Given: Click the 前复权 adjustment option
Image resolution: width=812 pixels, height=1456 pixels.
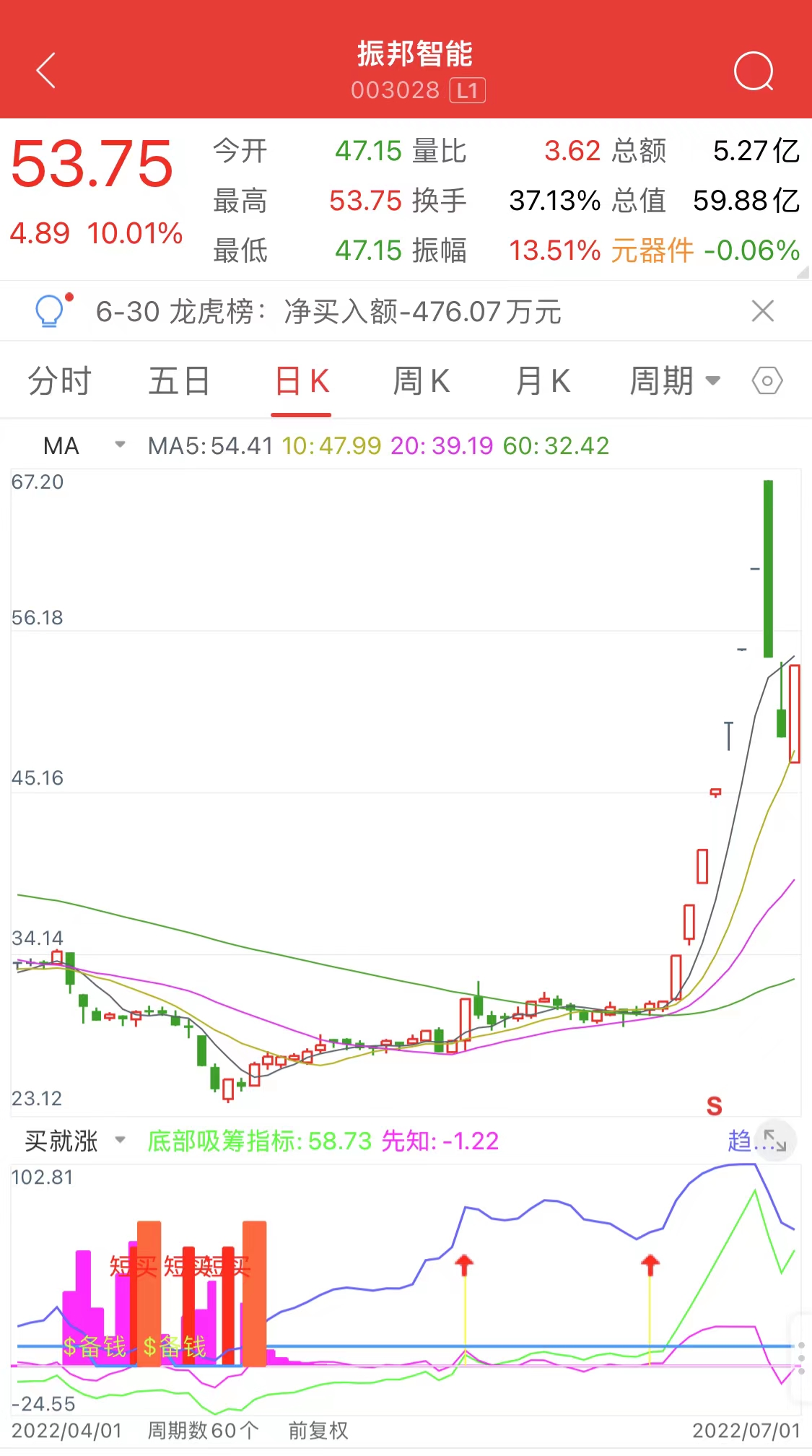Looking at the screenshot, I should point(318,1431).
